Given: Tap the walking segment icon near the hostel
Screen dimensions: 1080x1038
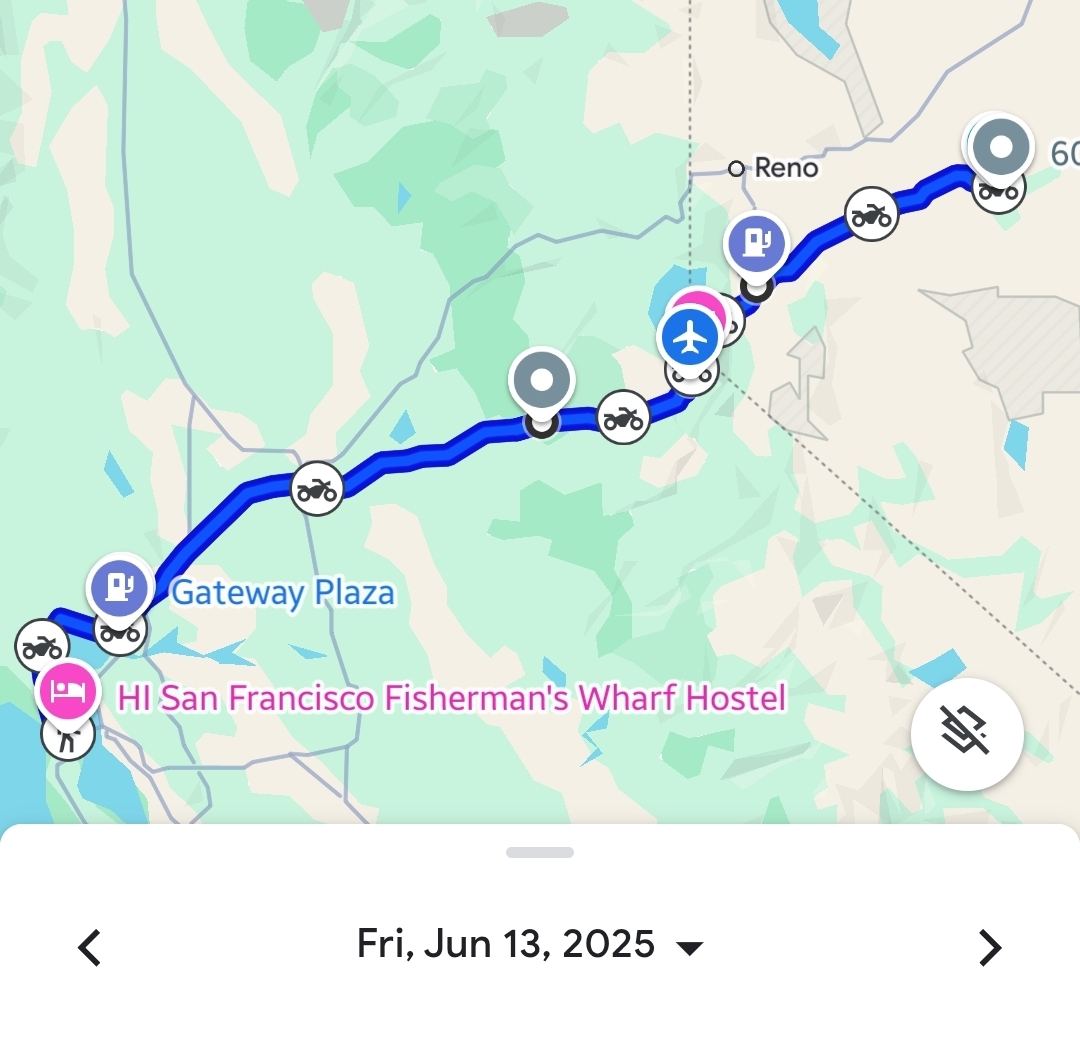Looking at the screenshot, I should click(68, 736).
